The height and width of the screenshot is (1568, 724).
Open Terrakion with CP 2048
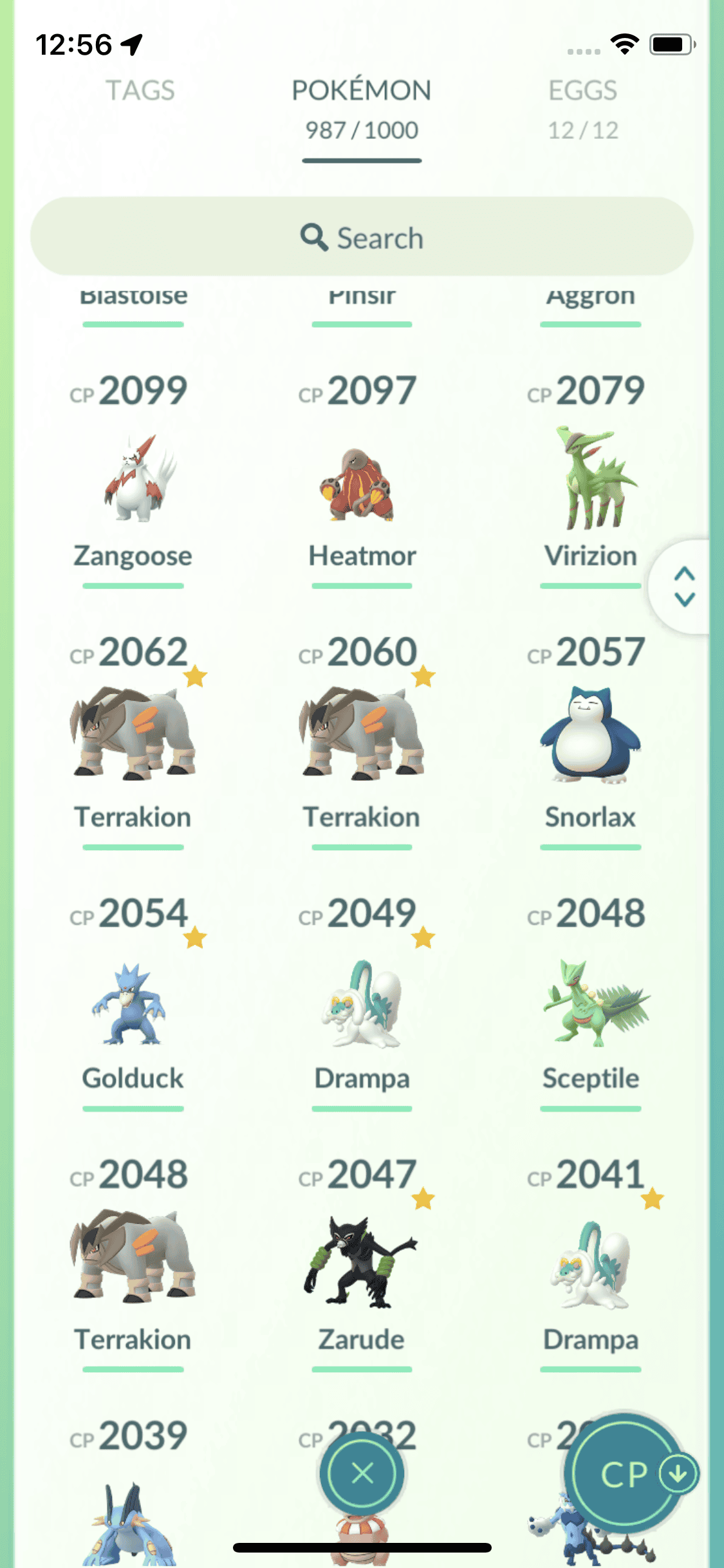click(x=133, y=1258)
